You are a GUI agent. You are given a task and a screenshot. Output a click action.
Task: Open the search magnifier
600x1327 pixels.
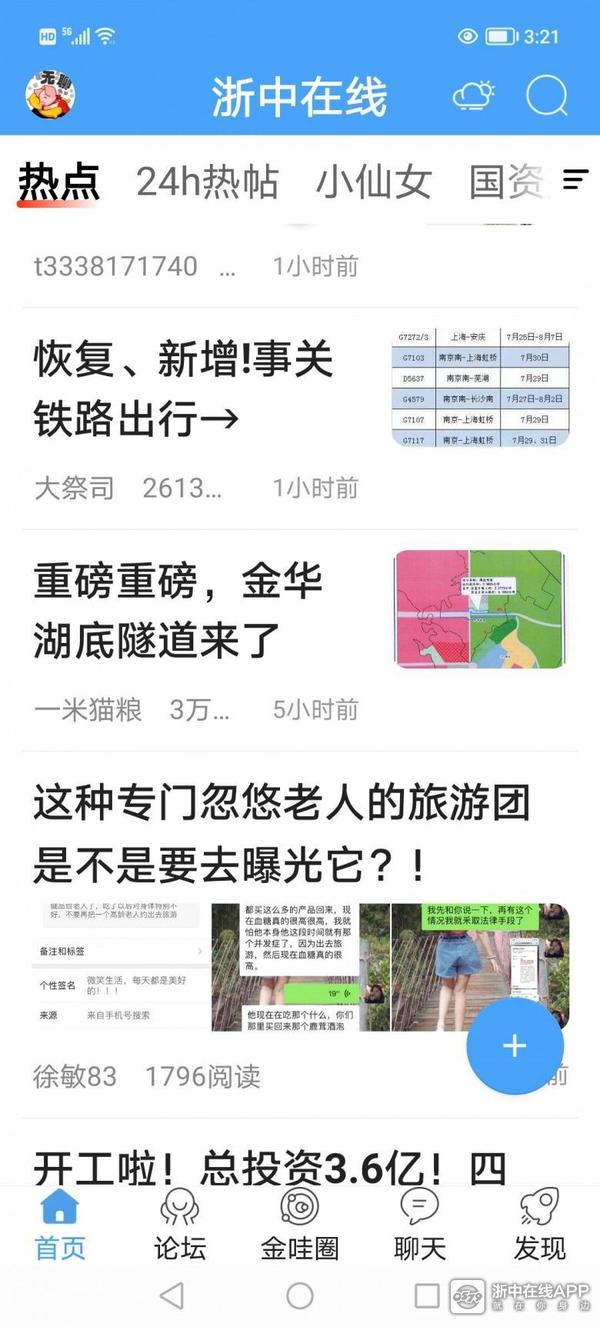(x=546, y=96)
